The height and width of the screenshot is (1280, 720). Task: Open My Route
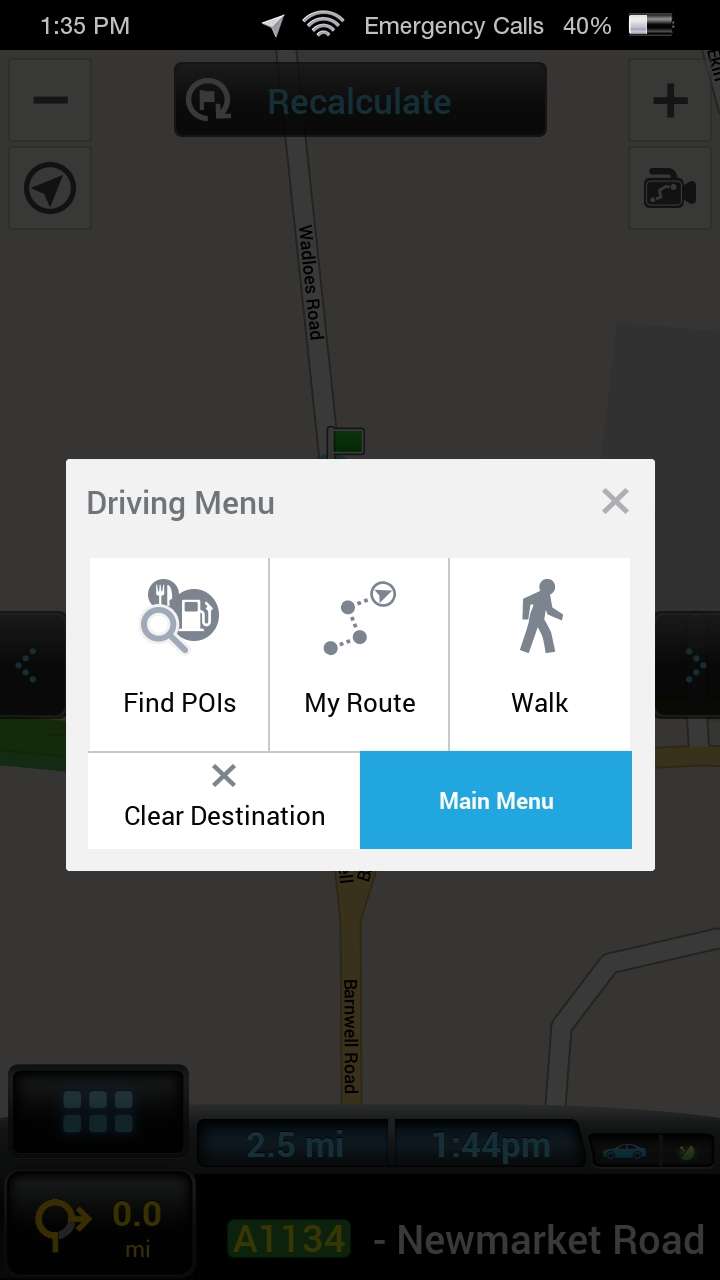[x=360, y=654]
